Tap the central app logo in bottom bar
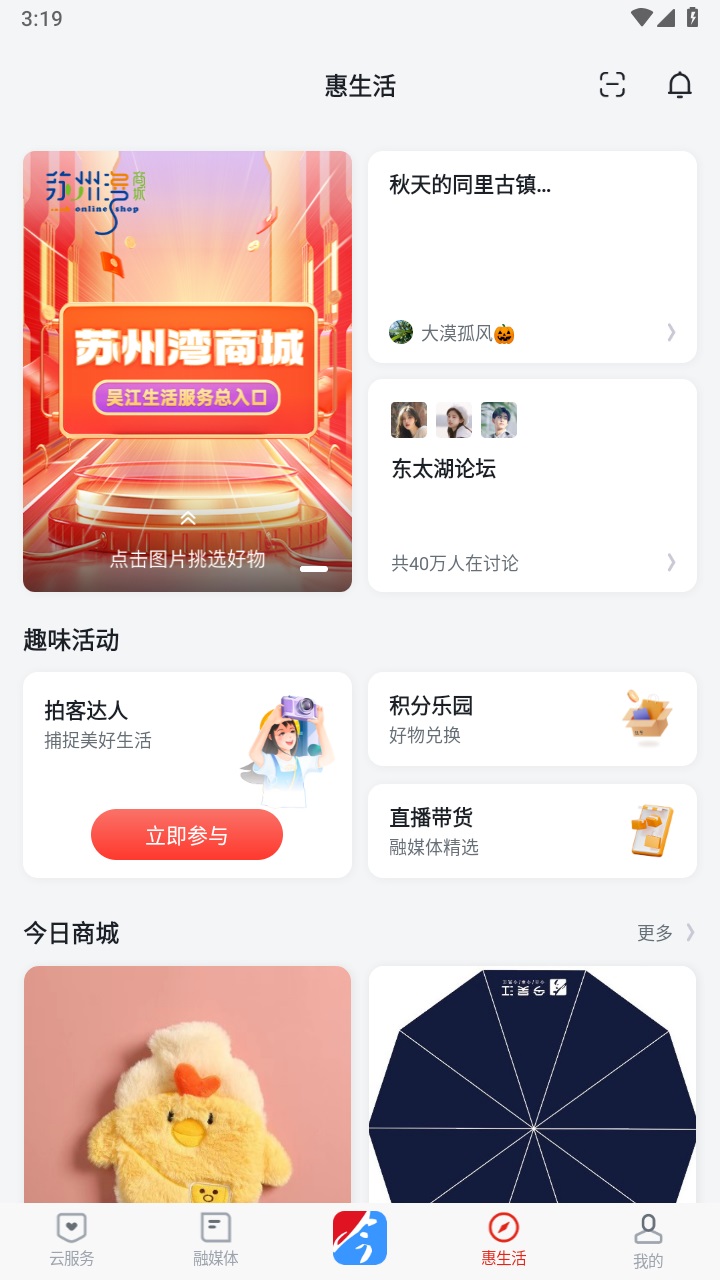Screen dimensions: 720x1280 click(x=359, y=1238)
